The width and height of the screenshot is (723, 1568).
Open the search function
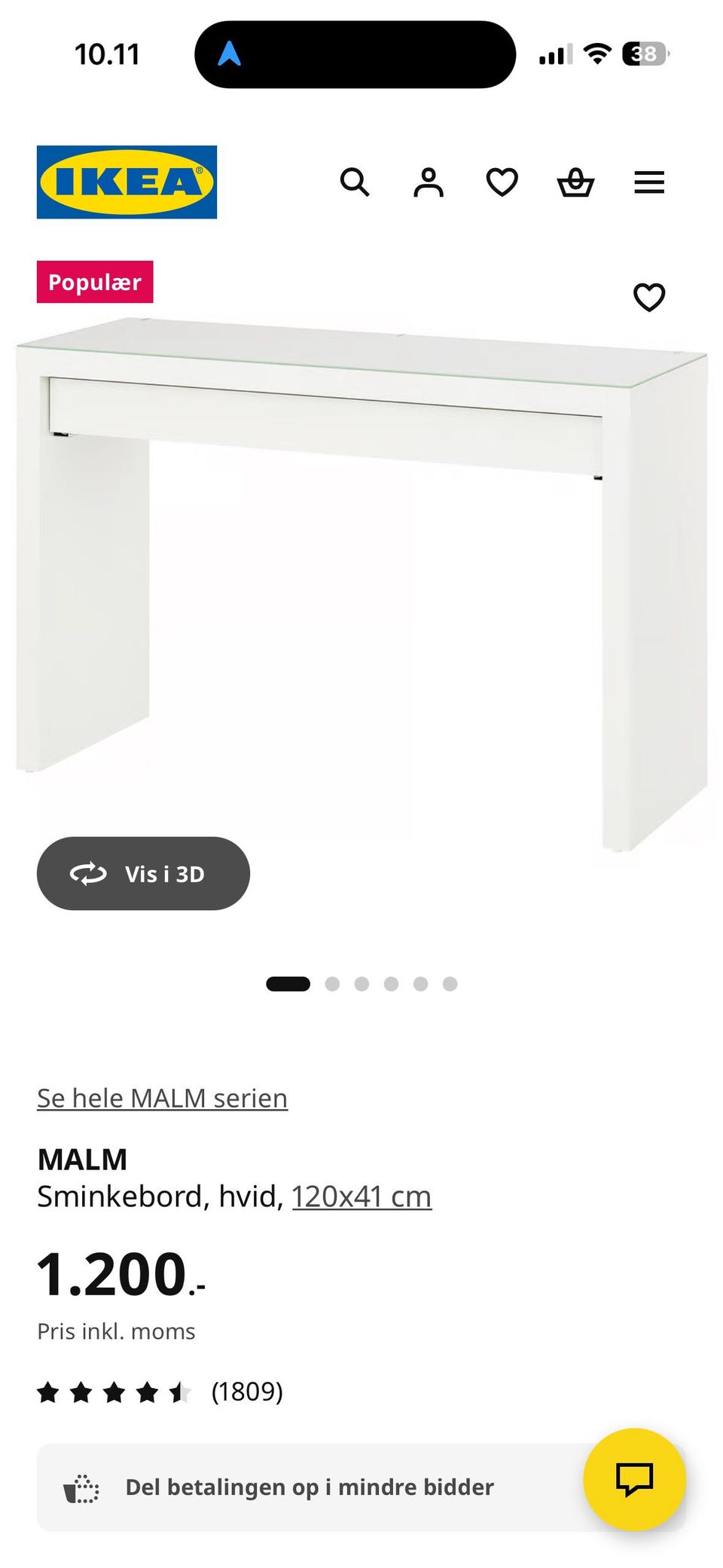click(x=355, y=182)
